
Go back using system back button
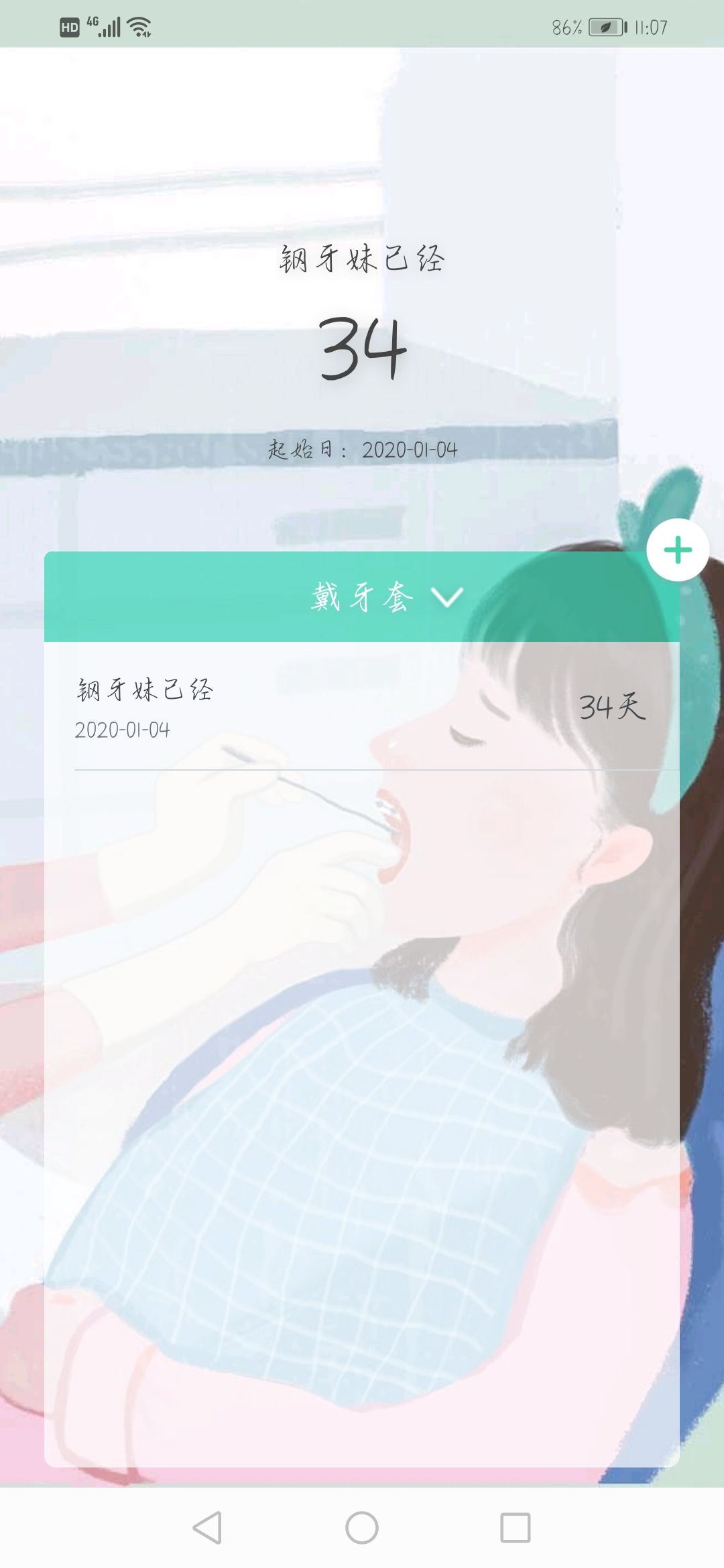207,1528
